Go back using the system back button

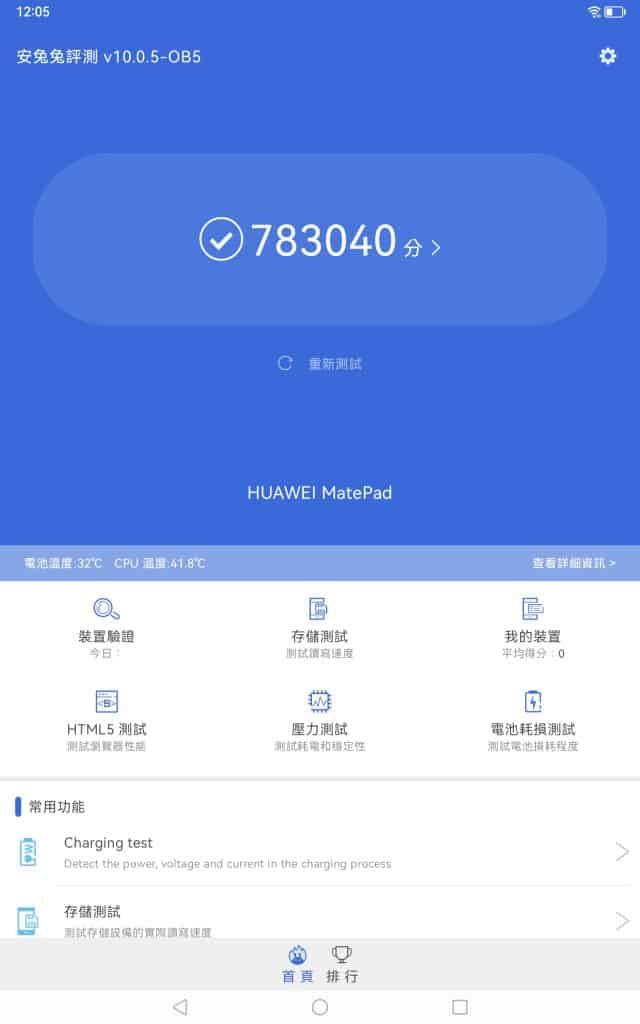[x=180, y=1006]
